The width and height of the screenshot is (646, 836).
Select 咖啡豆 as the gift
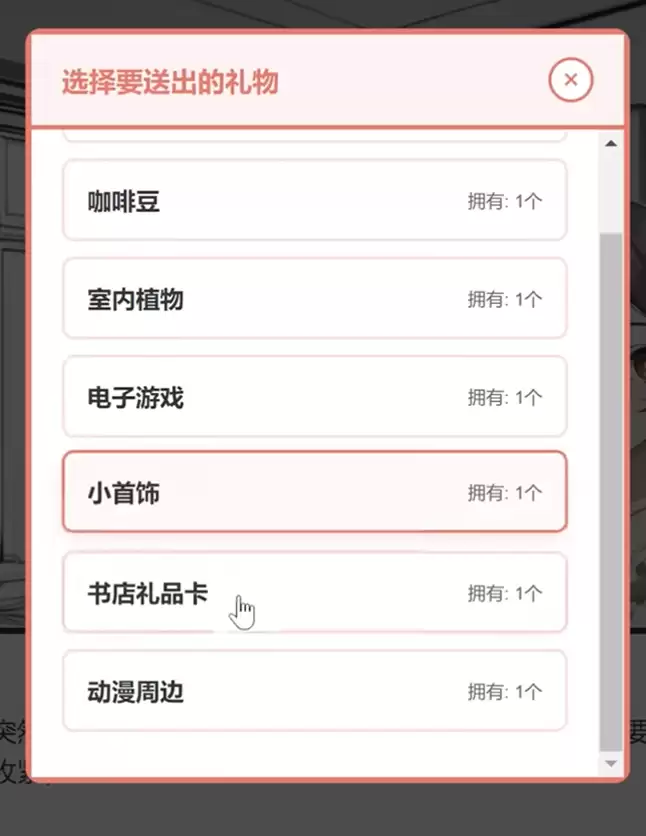click(314, 201)
